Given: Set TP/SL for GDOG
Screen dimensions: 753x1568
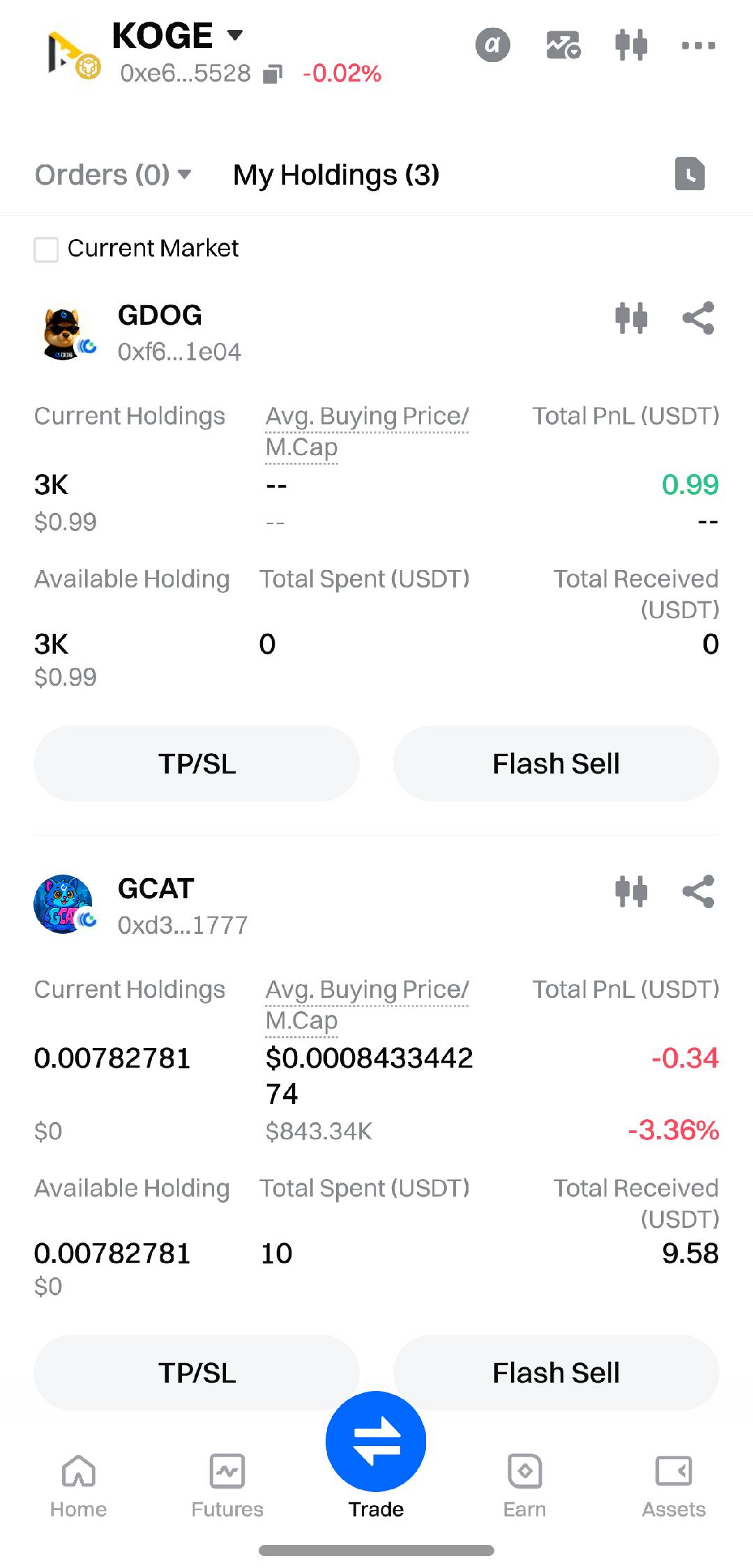Looking at the screenshot, I should tap(197, 764).
